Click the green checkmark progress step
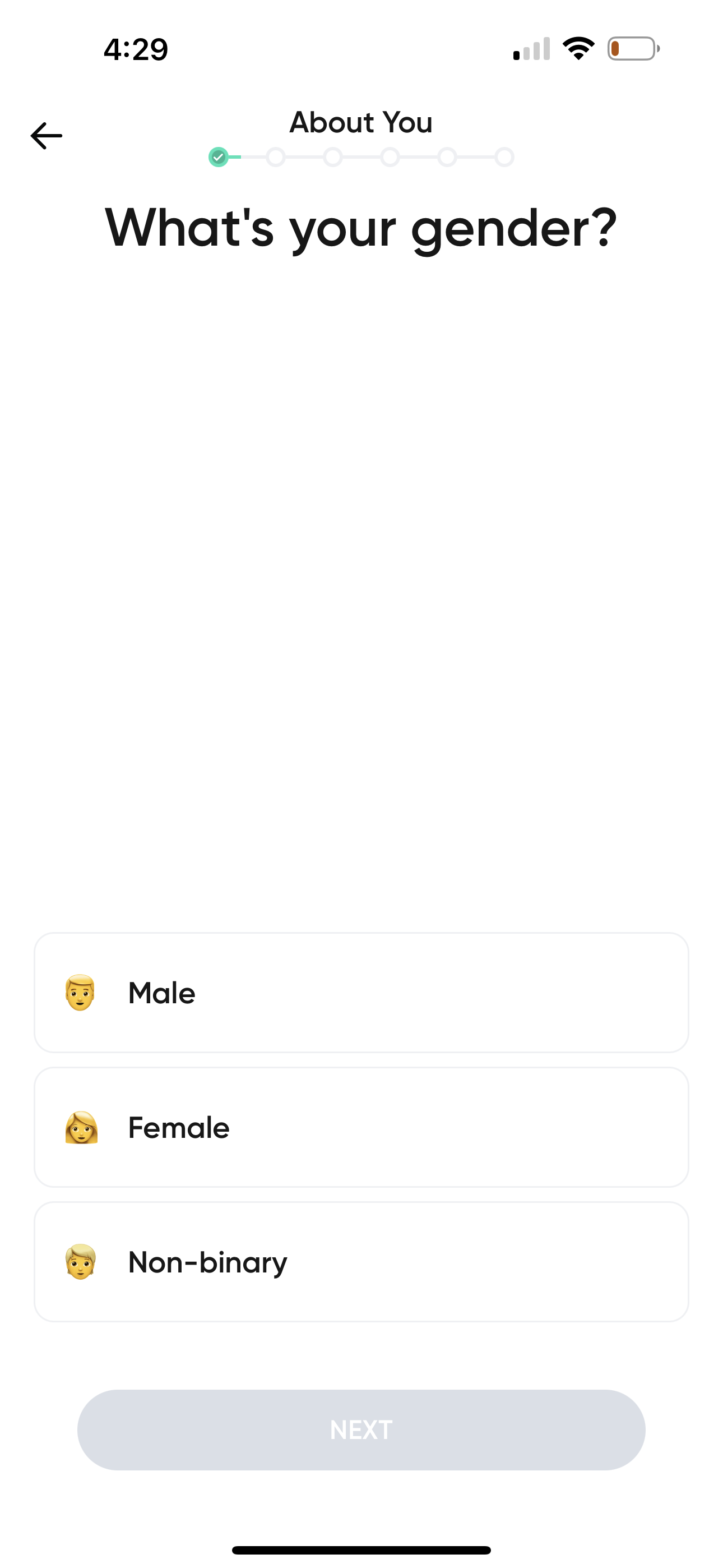723x1568 pixels. [x=220, y=157]
